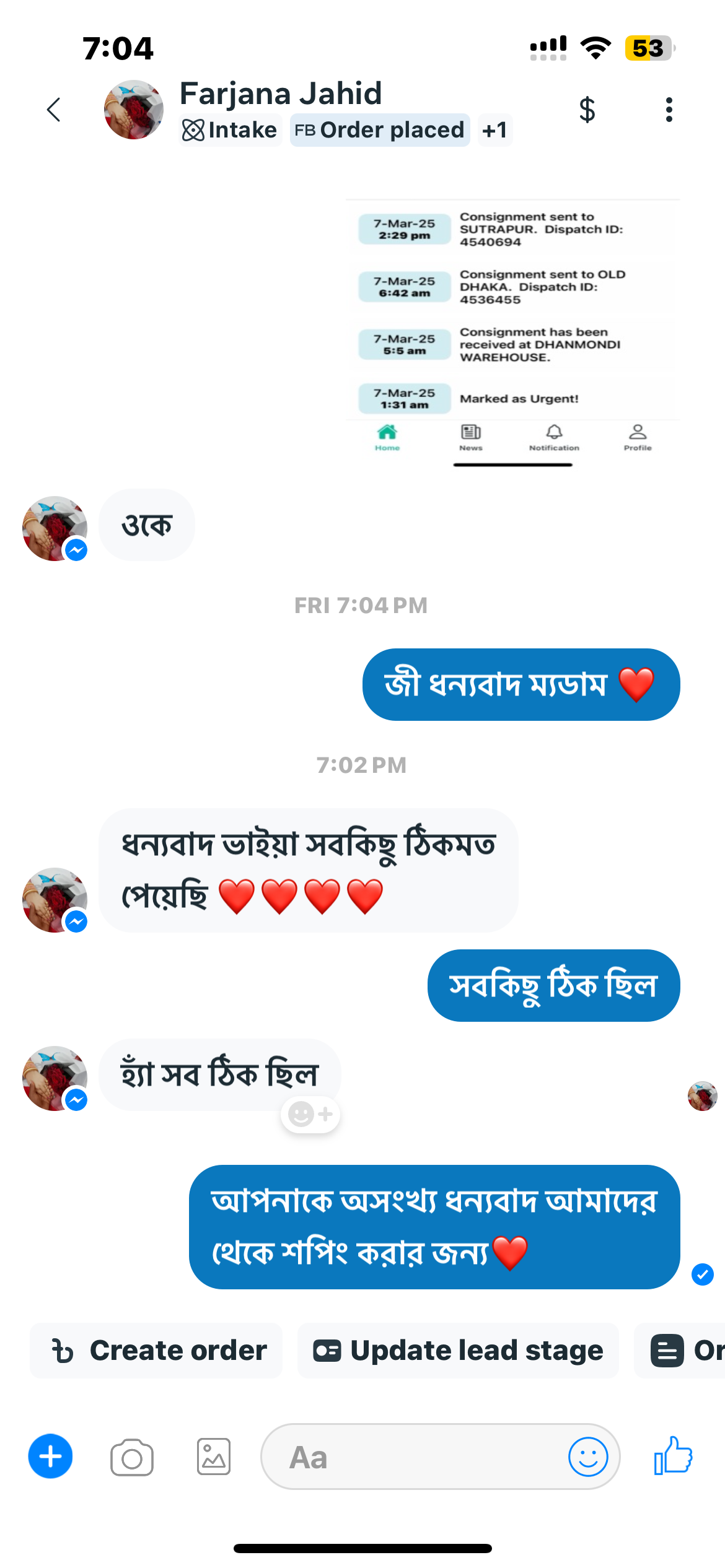The width and height of the screenshot is (725, 1568).
Task: Add a reaction to the last received message
Action: (x=310, y=1115)
